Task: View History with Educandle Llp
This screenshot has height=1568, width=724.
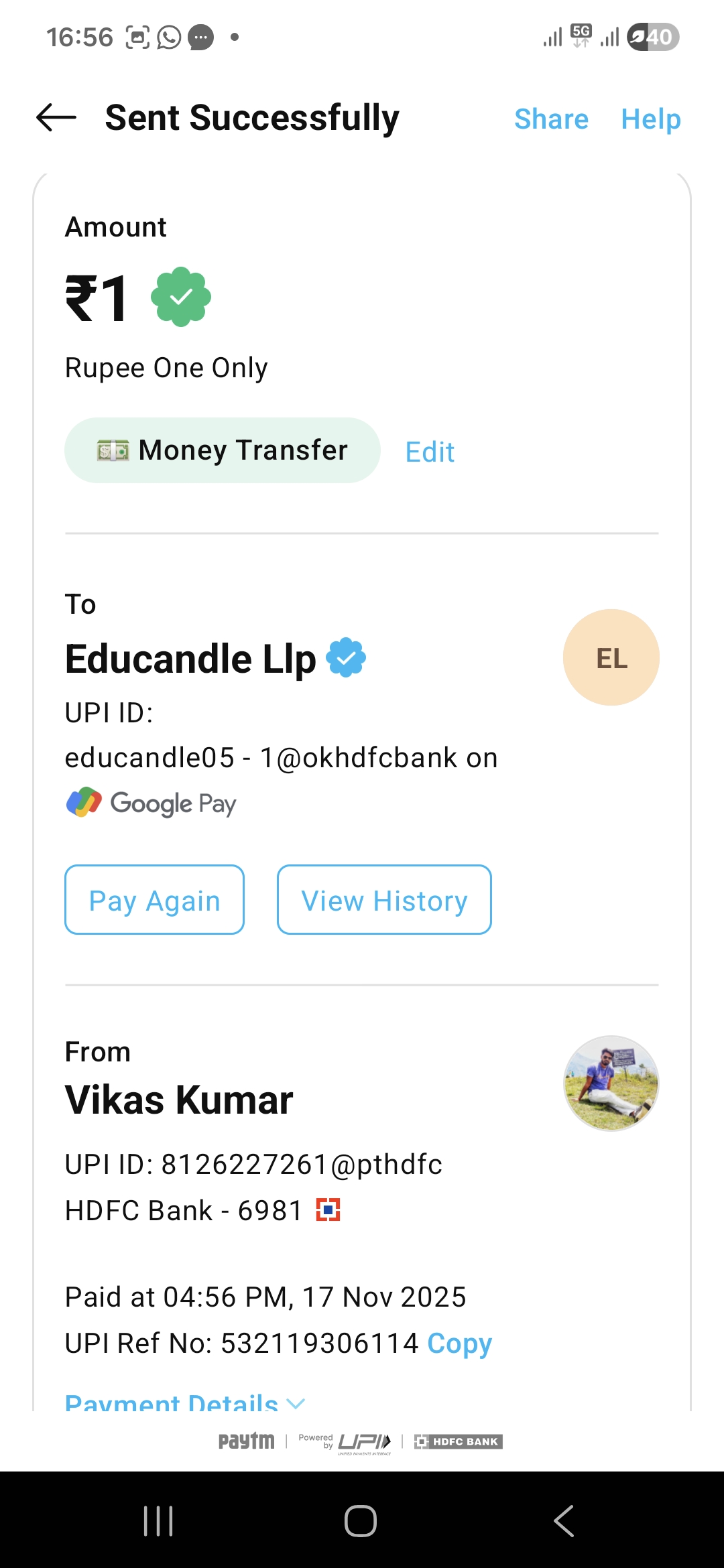Action: pyautogui.click(x=384, y=900)
